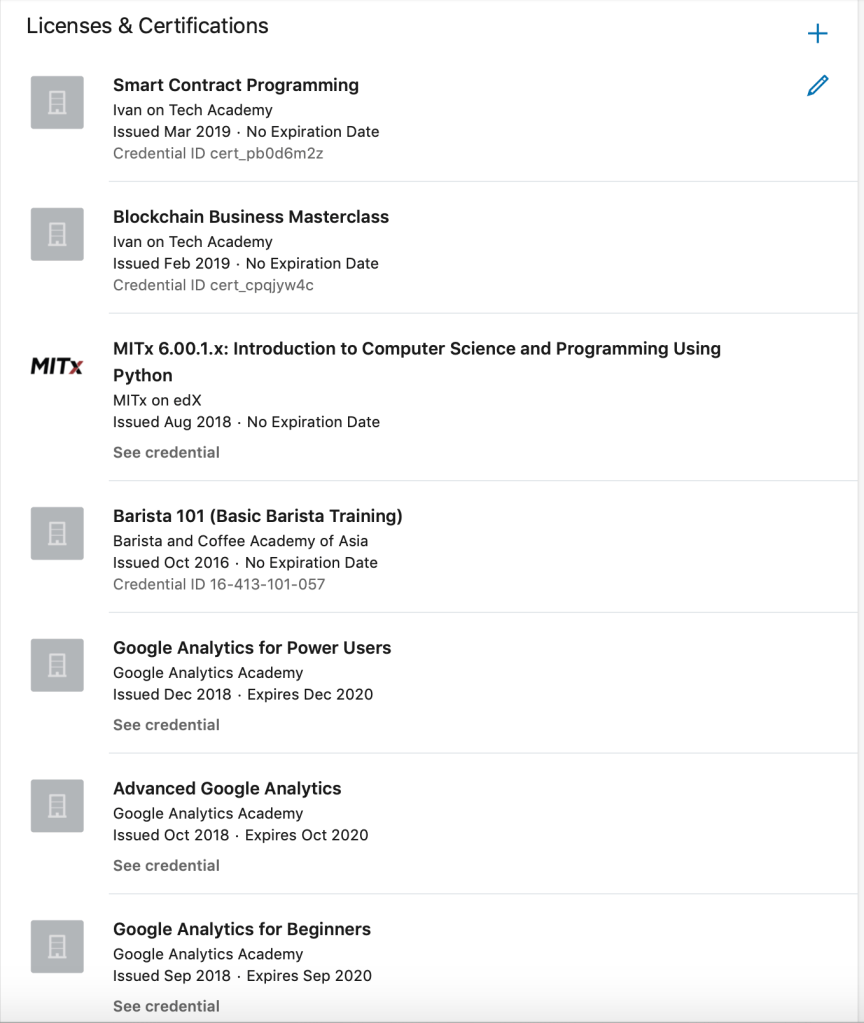Open the Blockchain Business Masterclass entry
Image resolution: width=864 pixels, height=1023 pixels.
[250, 217]
